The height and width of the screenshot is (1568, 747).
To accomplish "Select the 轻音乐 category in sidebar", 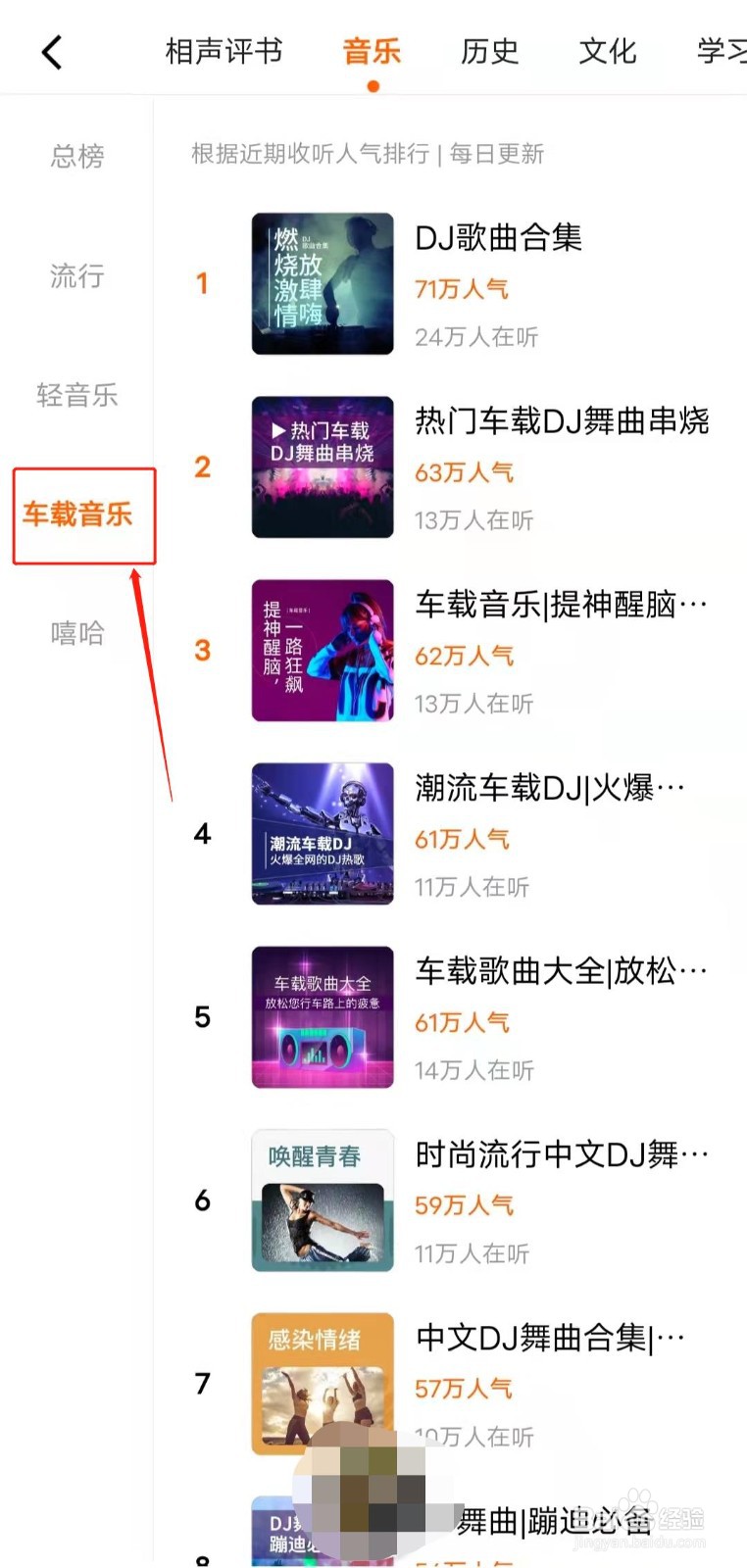I will click(76, 396).
